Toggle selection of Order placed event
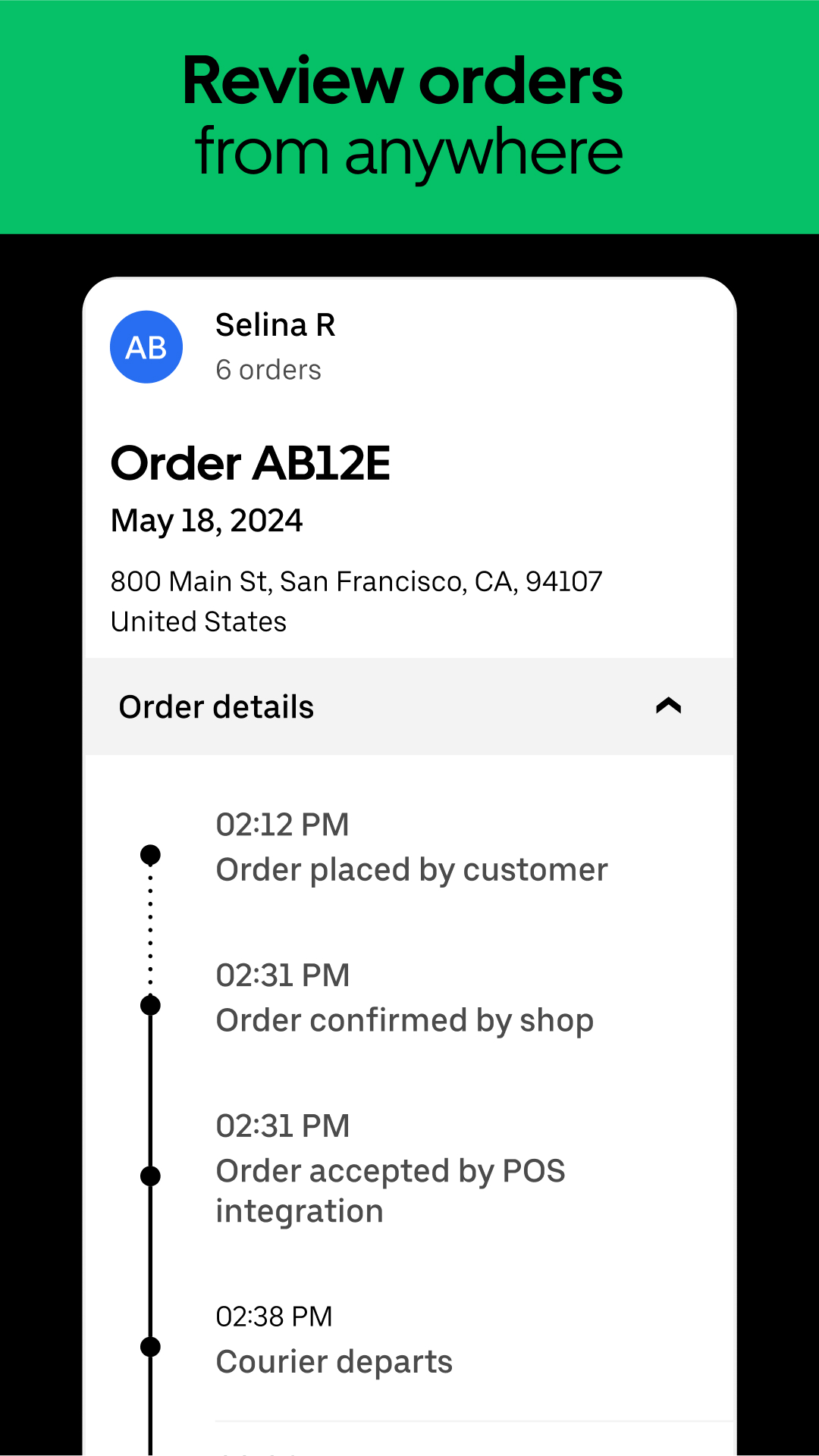Screen dimensions: 819x1456 coord(412,869)
